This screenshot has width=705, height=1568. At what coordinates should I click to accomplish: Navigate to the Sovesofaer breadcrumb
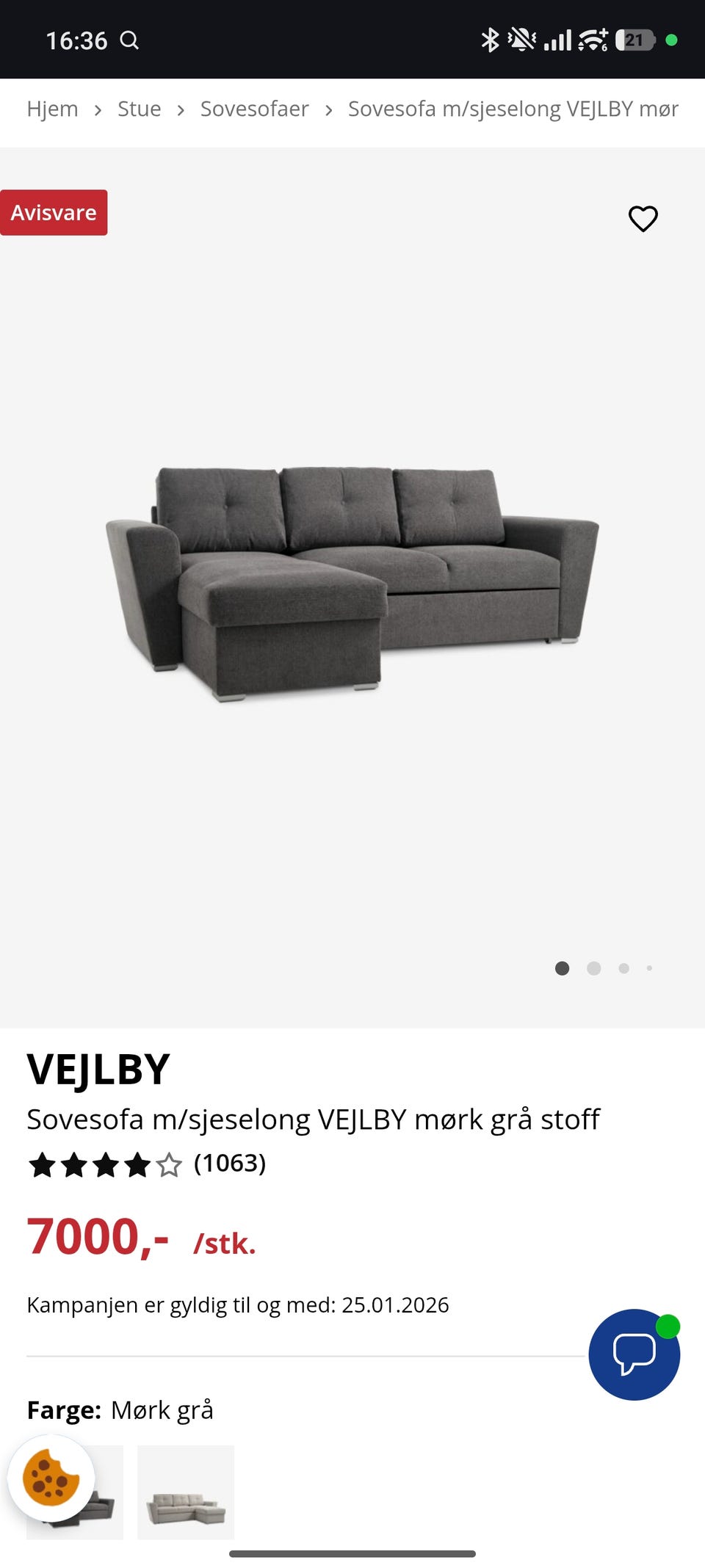pos(254,109)
